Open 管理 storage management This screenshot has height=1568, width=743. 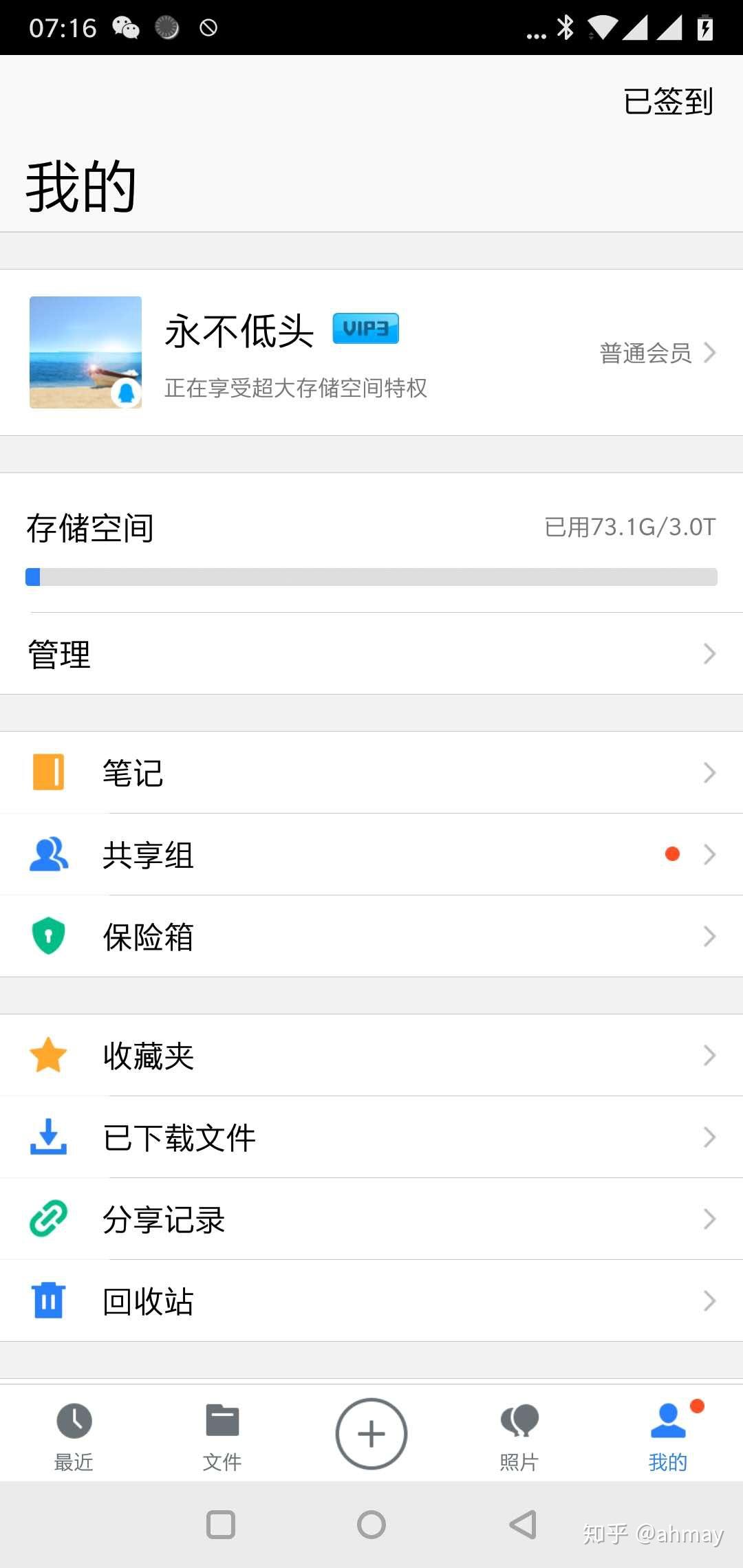pos(371,653)
